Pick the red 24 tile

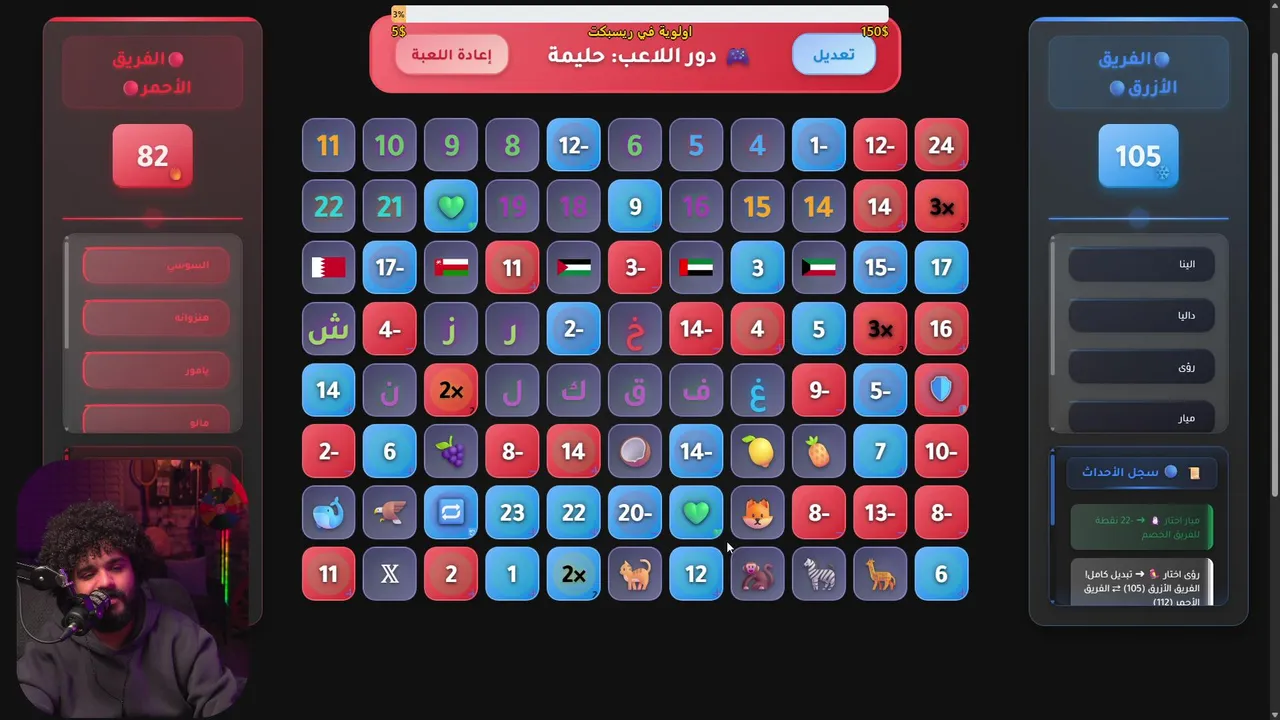(941, 145)
